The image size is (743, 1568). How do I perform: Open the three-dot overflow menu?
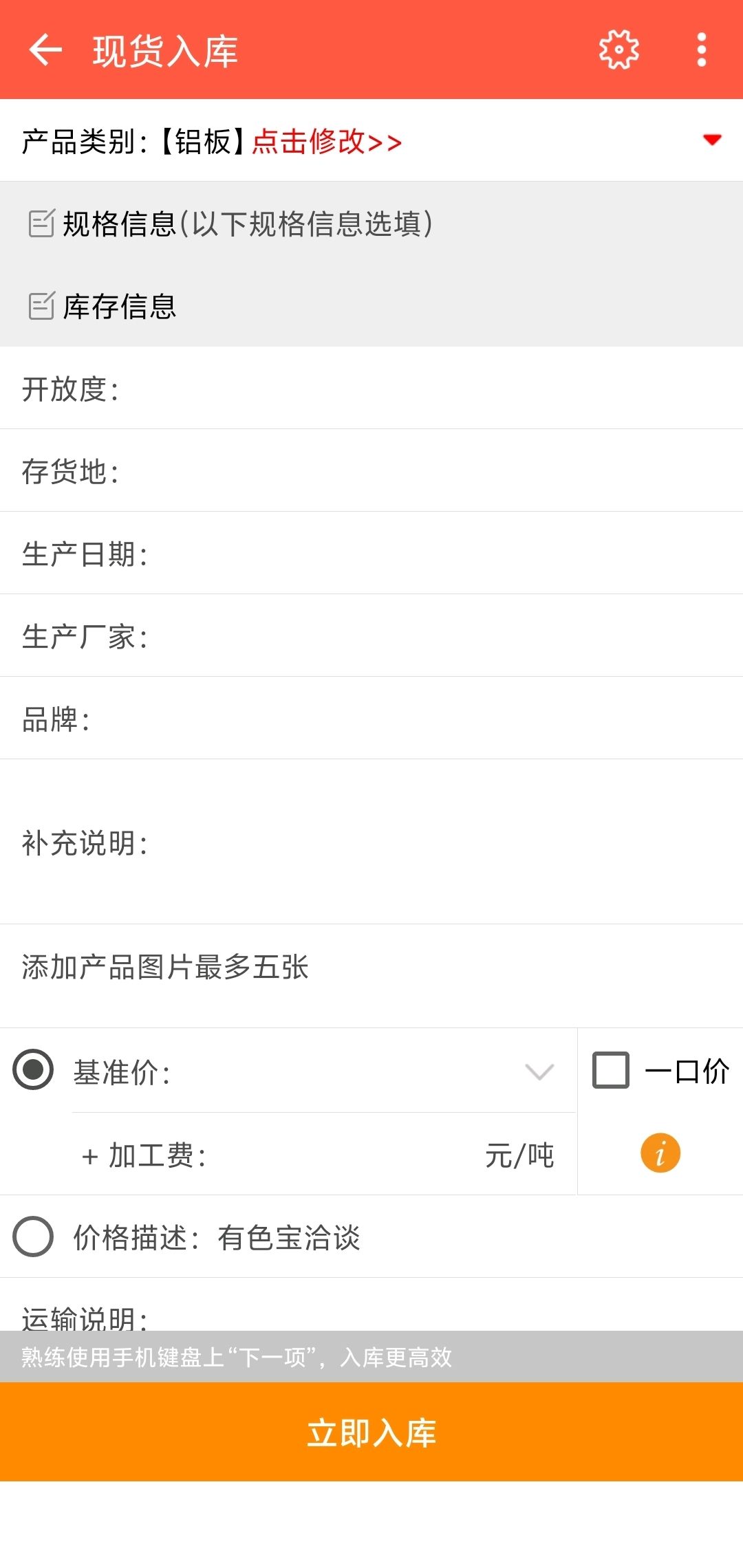tap(701, 50)
